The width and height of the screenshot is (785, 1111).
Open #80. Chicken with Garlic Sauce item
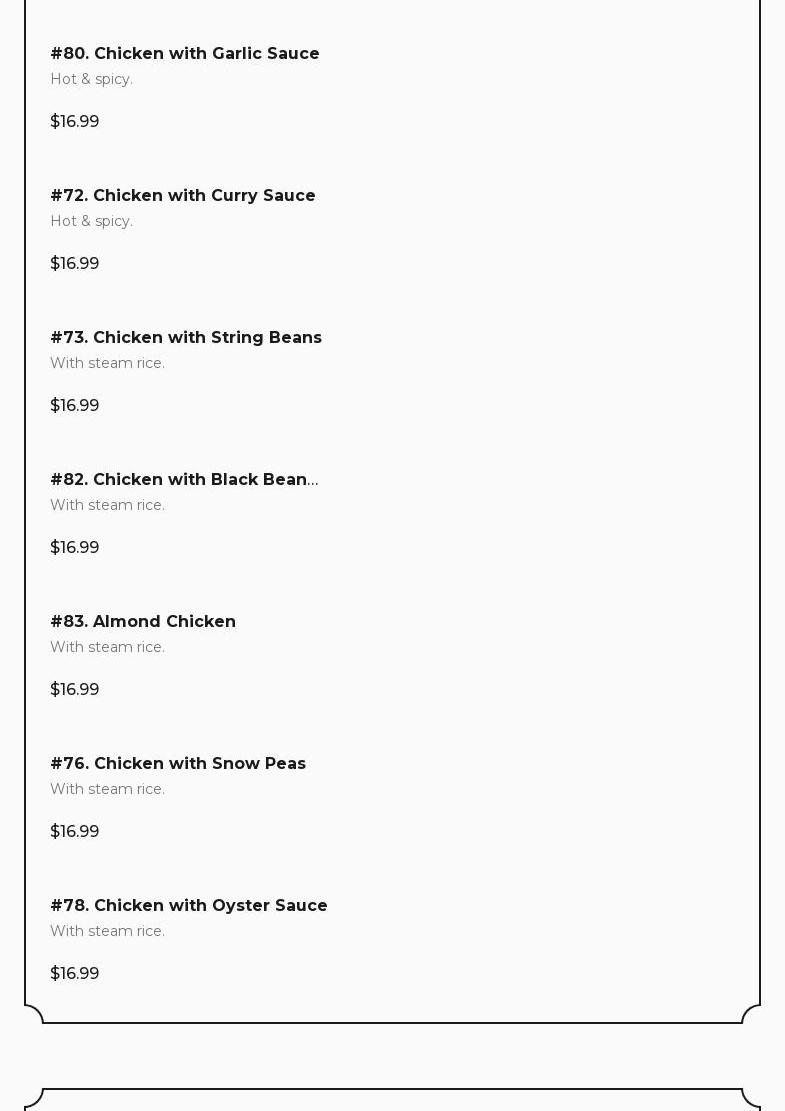pos(185,54)
